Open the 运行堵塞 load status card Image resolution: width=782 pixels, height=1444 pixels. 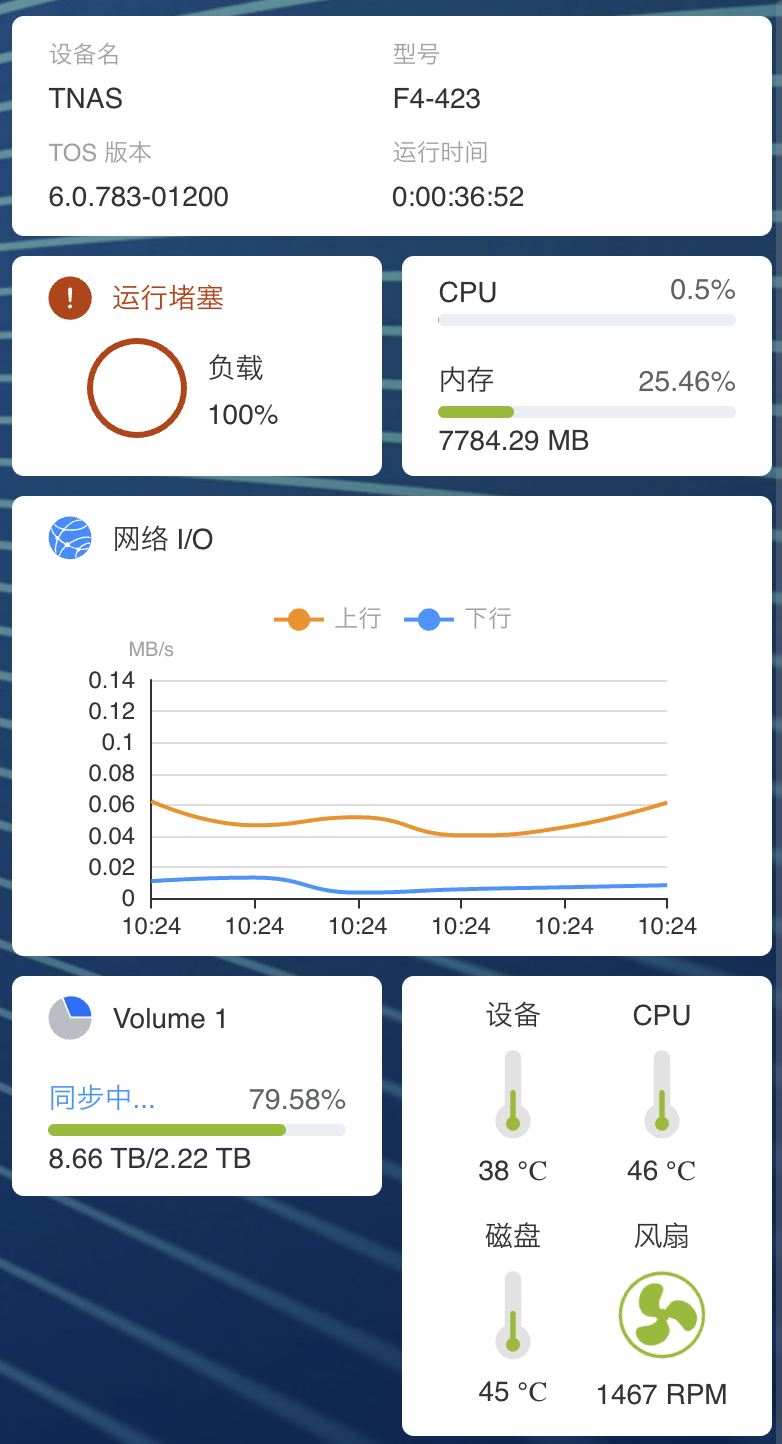click(x=197, y=366)
